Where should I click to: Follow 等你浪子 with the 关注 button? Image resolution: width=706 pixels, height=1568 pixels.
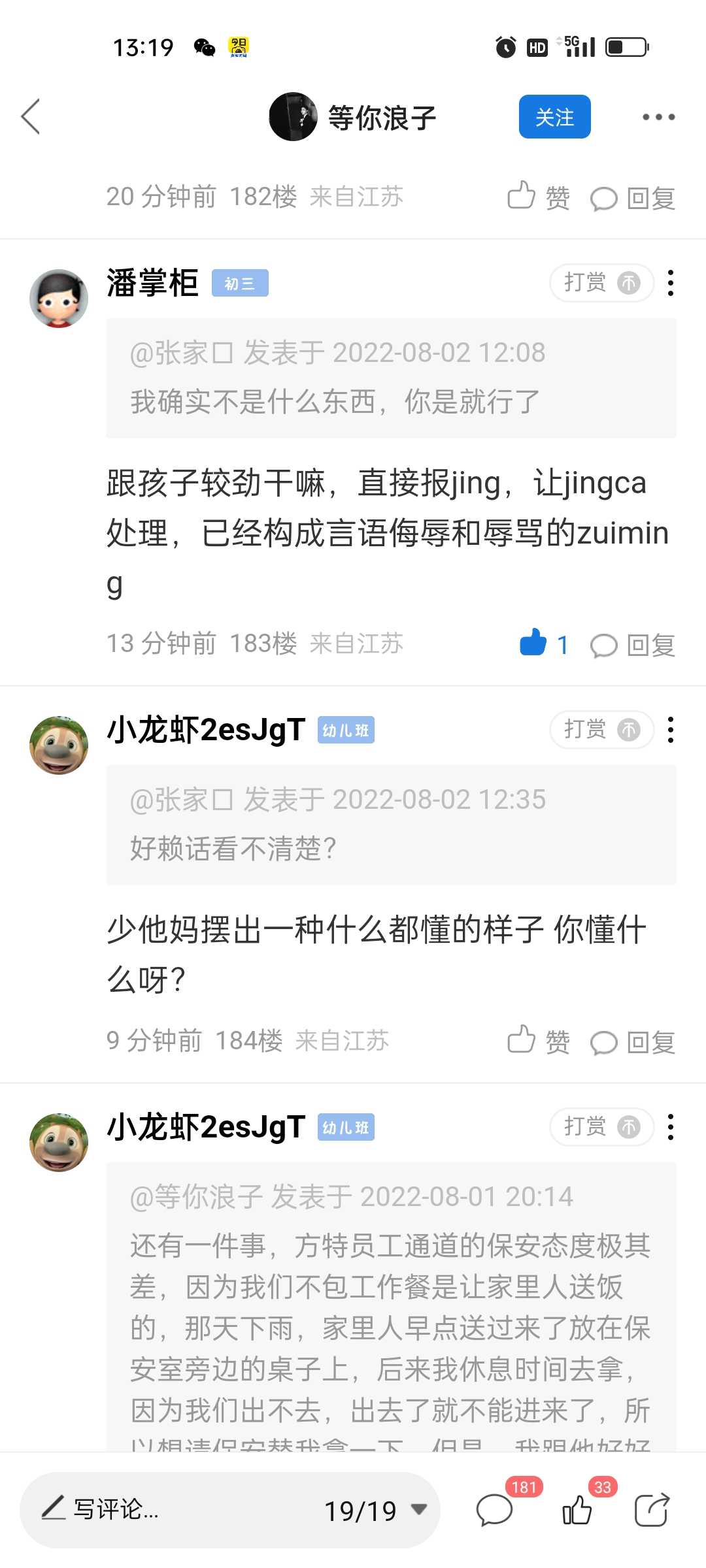pos(554,117)
